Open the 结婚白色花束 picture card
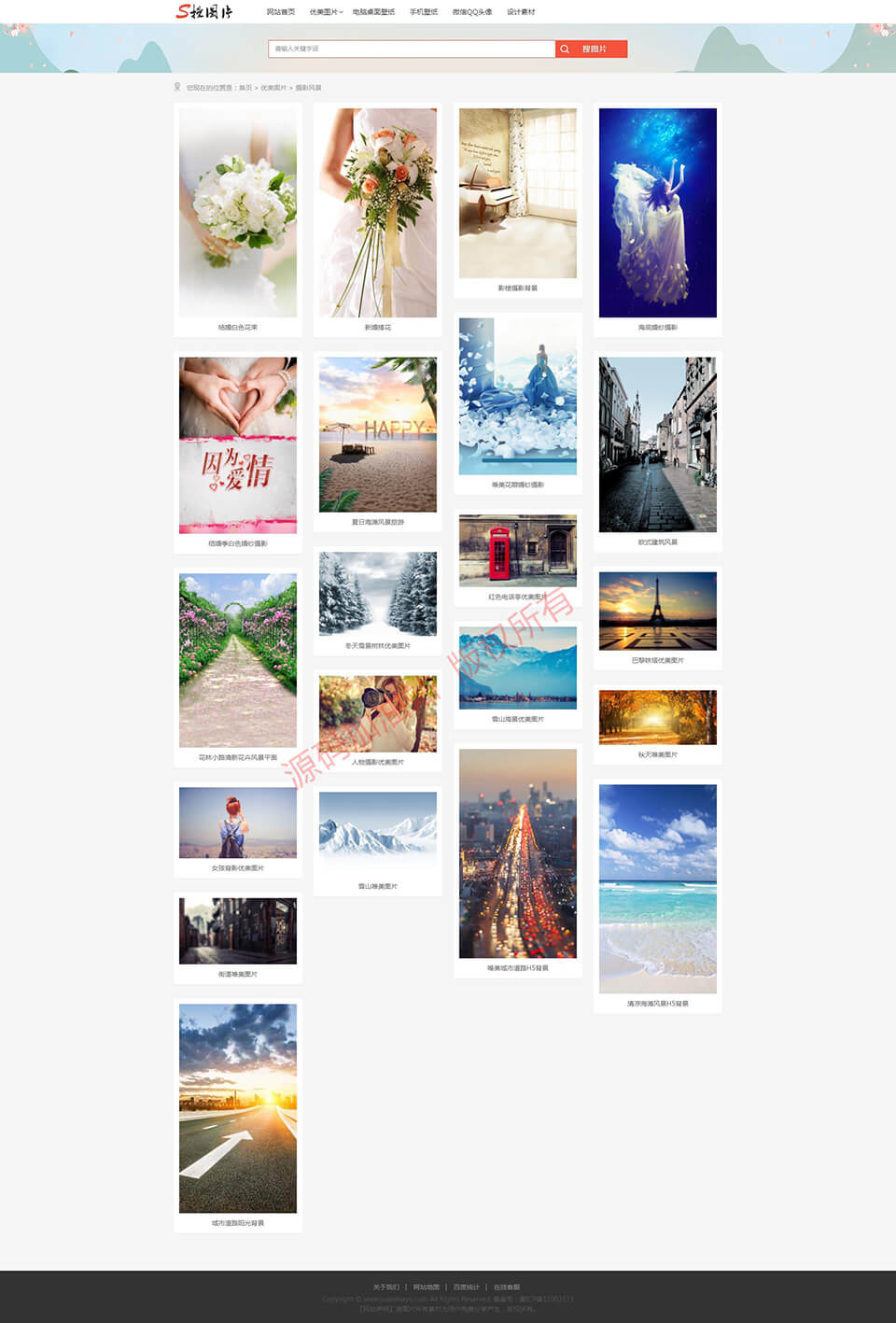This screenshot has width=896, height=1323. tap(238, 213)
